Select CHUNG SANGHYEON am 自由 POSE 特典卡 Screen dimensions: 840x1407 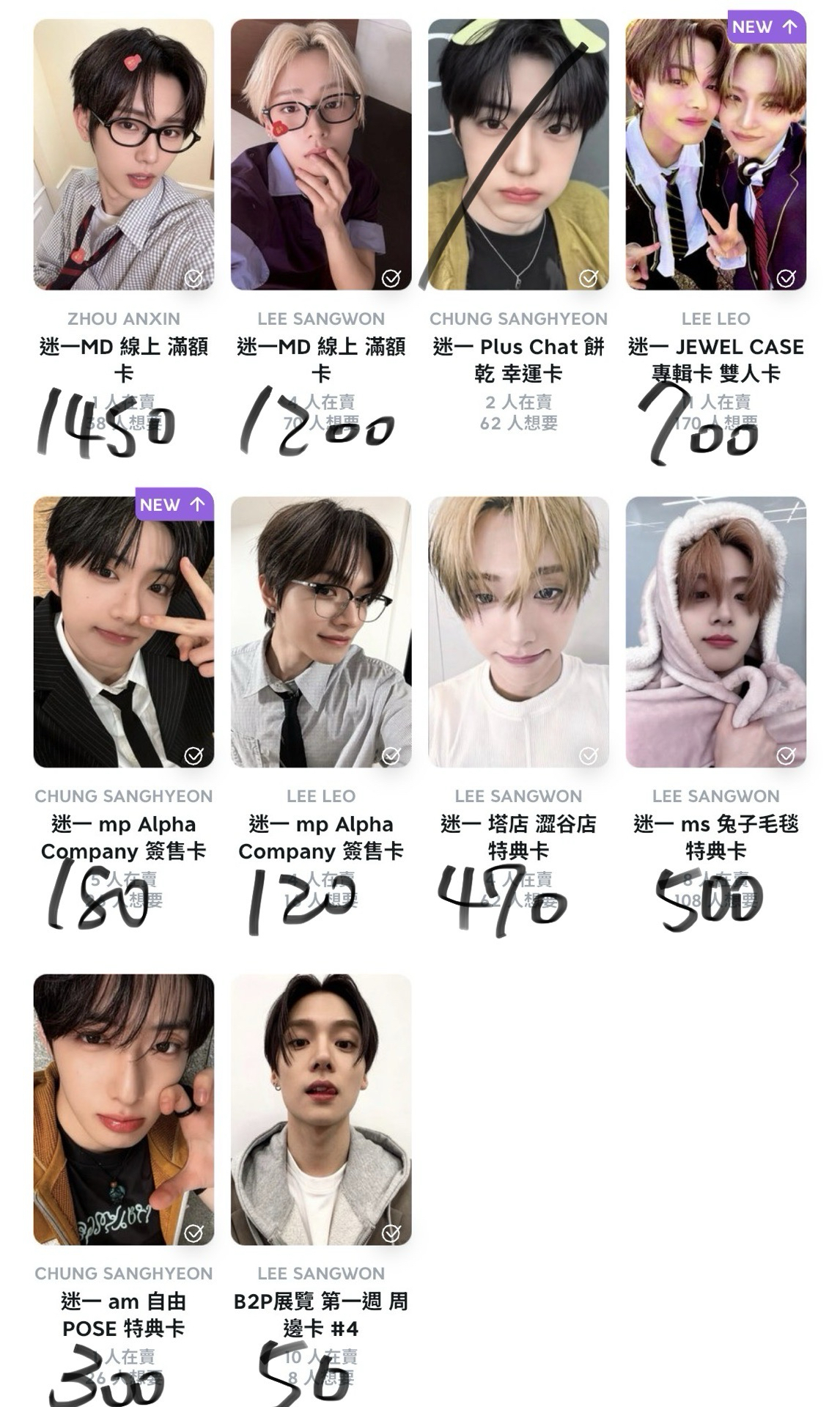point(124,1109)
